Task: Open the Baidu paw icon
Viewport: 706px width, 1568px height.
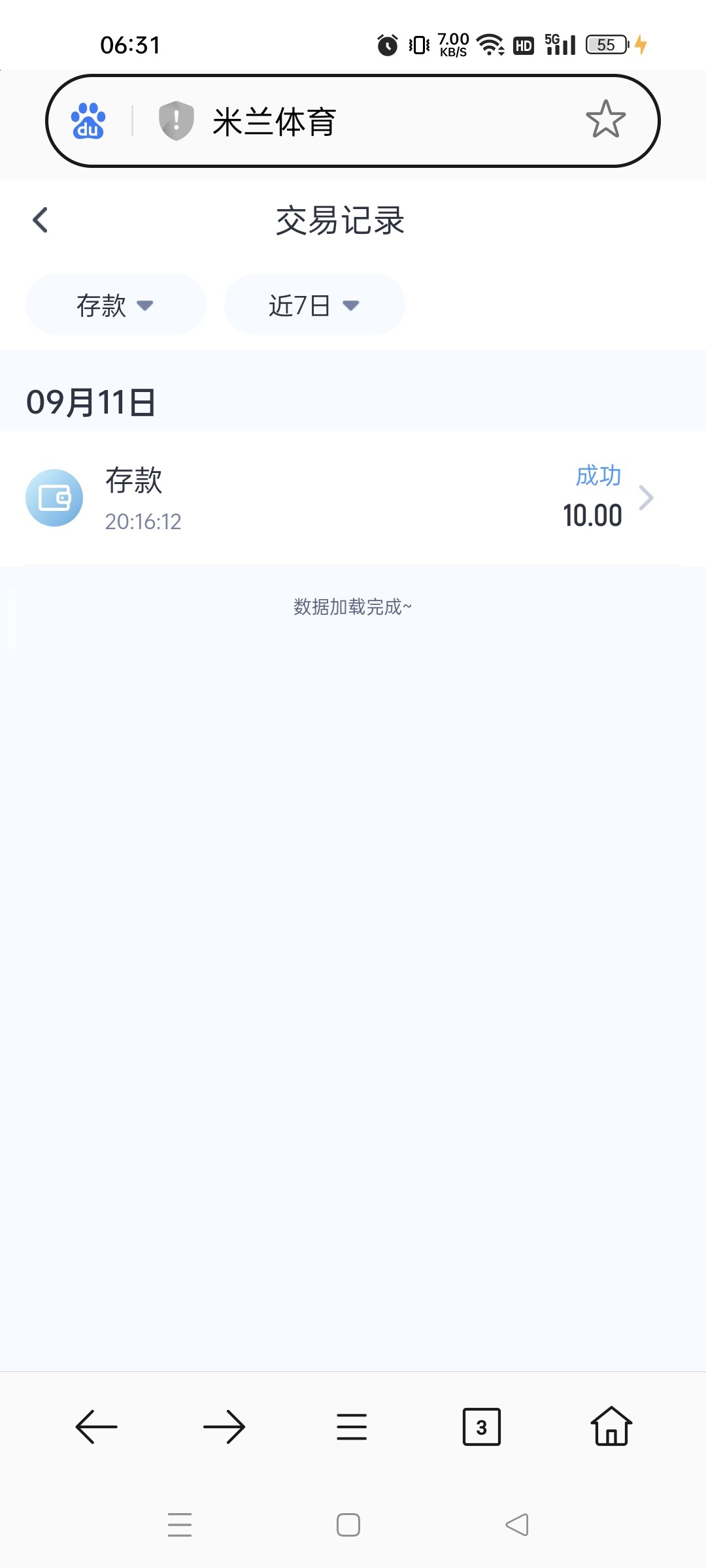Action: (88, 121)
